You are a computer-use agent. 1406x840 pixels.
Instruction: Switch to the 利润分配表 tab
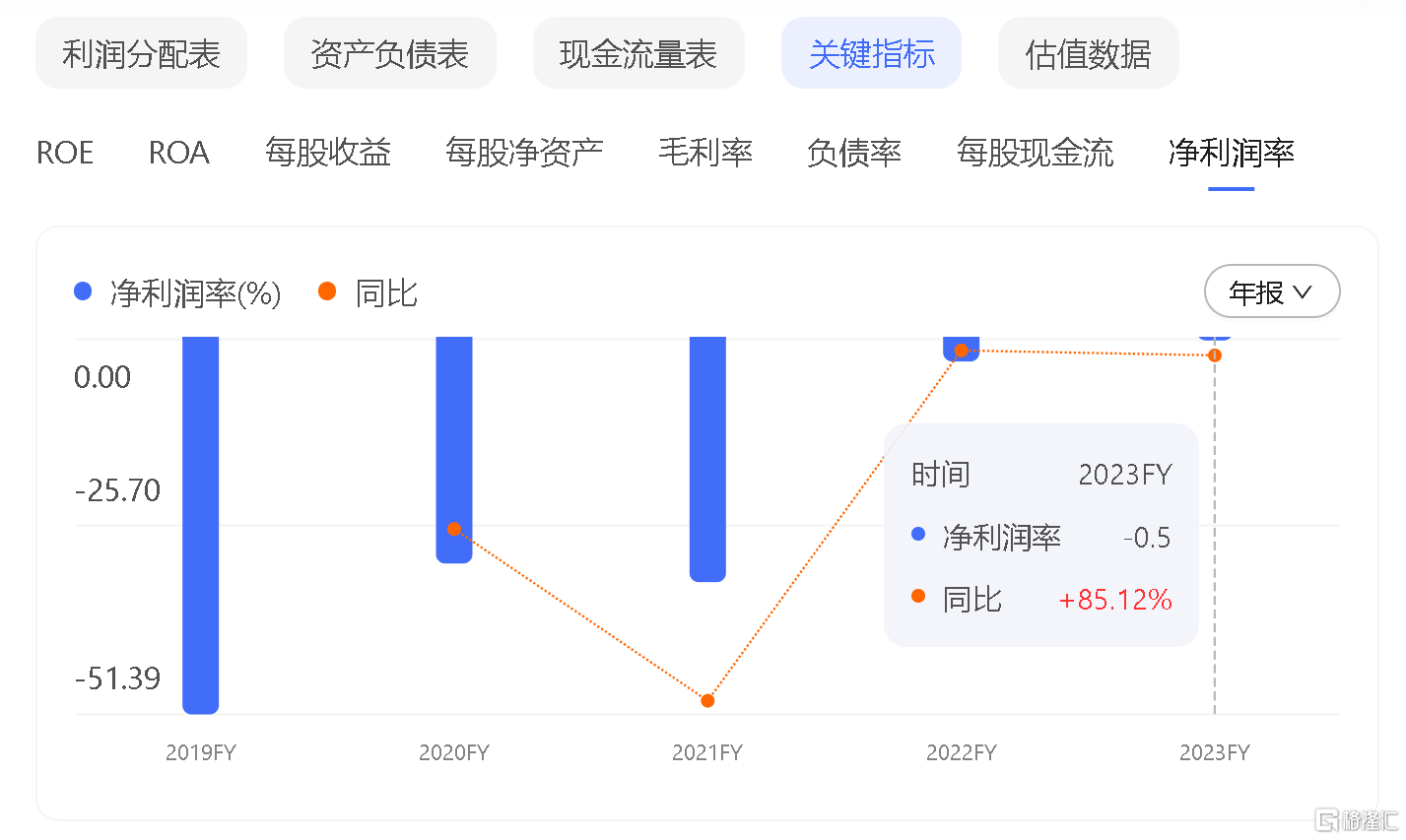coord(141,54)
